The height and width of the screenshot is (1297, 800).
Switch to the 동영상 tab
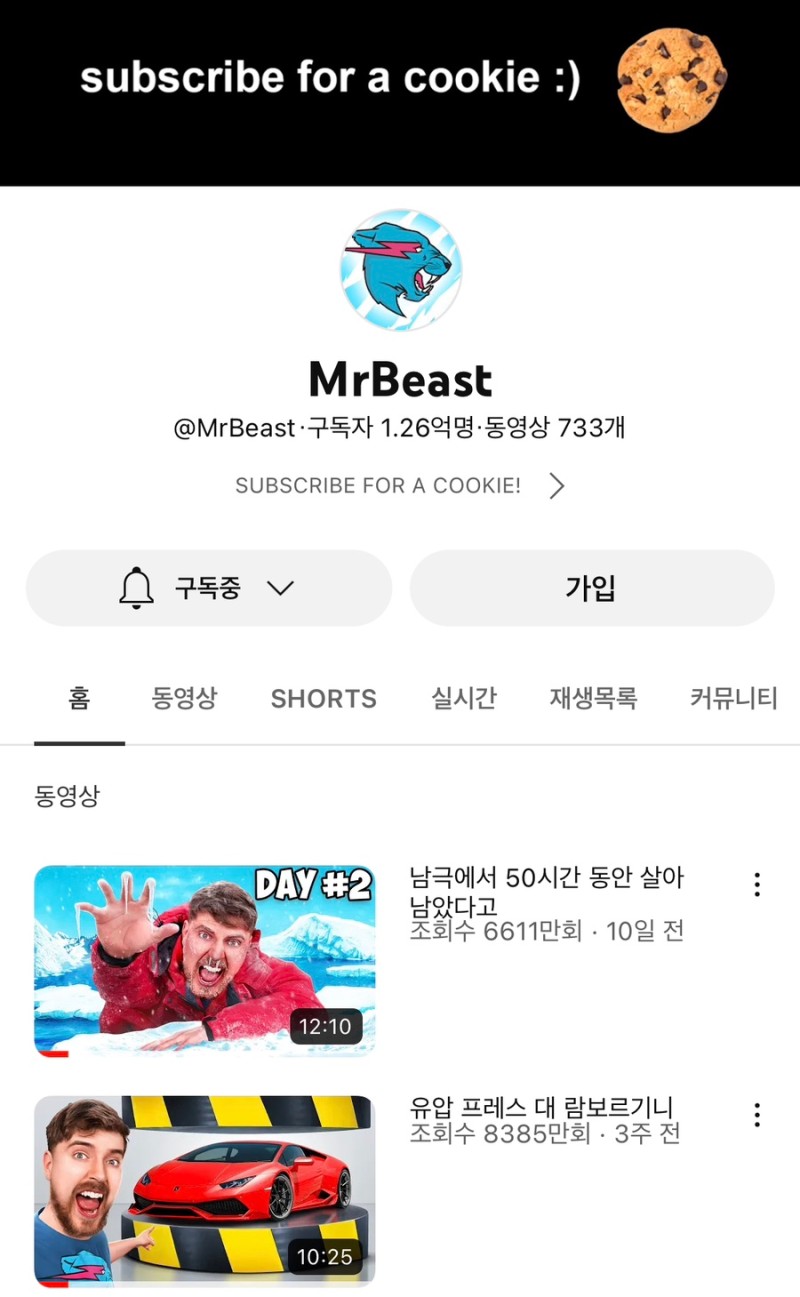coord(184,698)
